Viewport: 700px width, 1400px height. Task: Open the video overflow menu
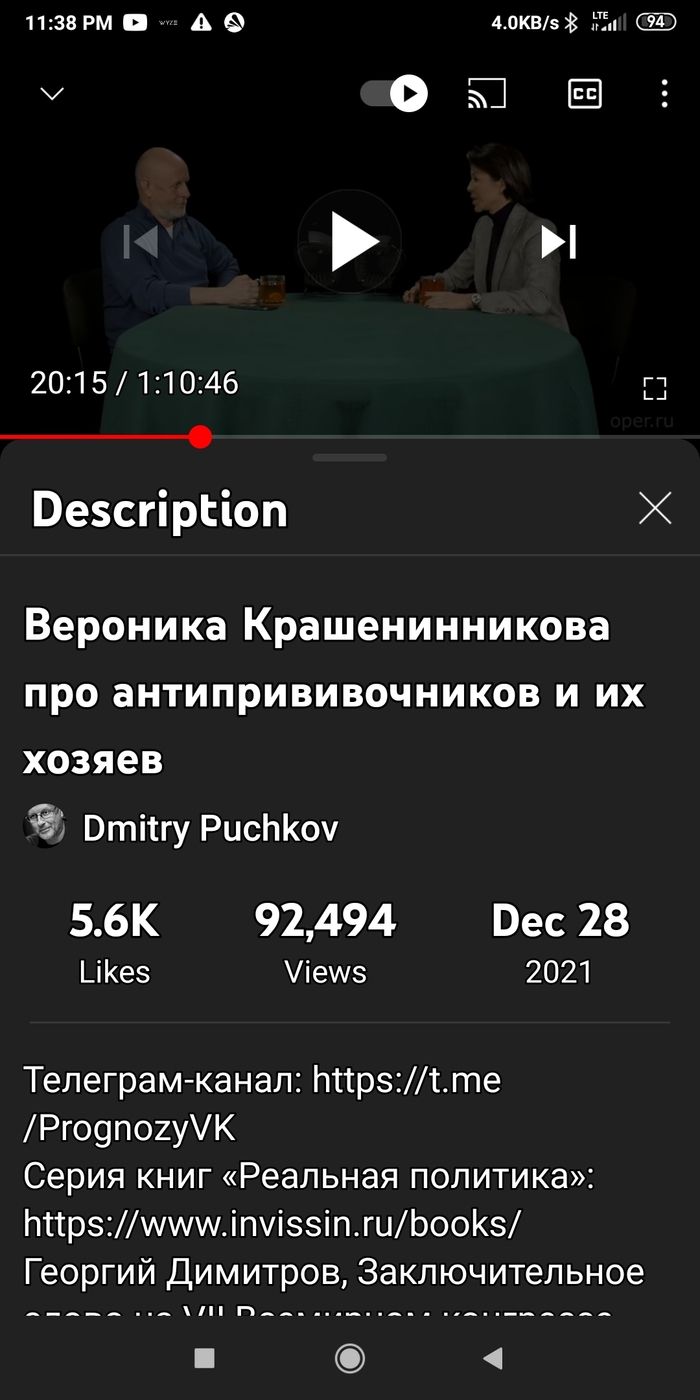665,94
